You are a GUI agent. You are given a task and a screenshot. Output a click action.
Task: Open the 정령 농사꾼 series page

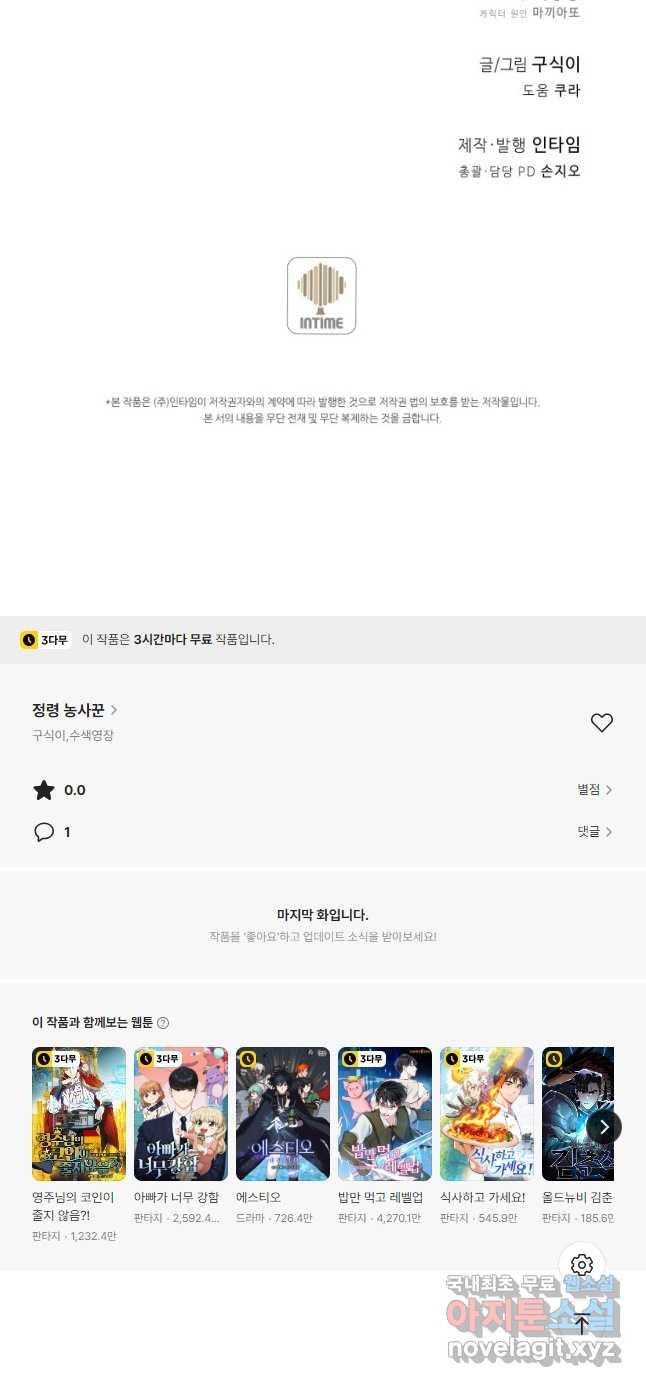75,710
